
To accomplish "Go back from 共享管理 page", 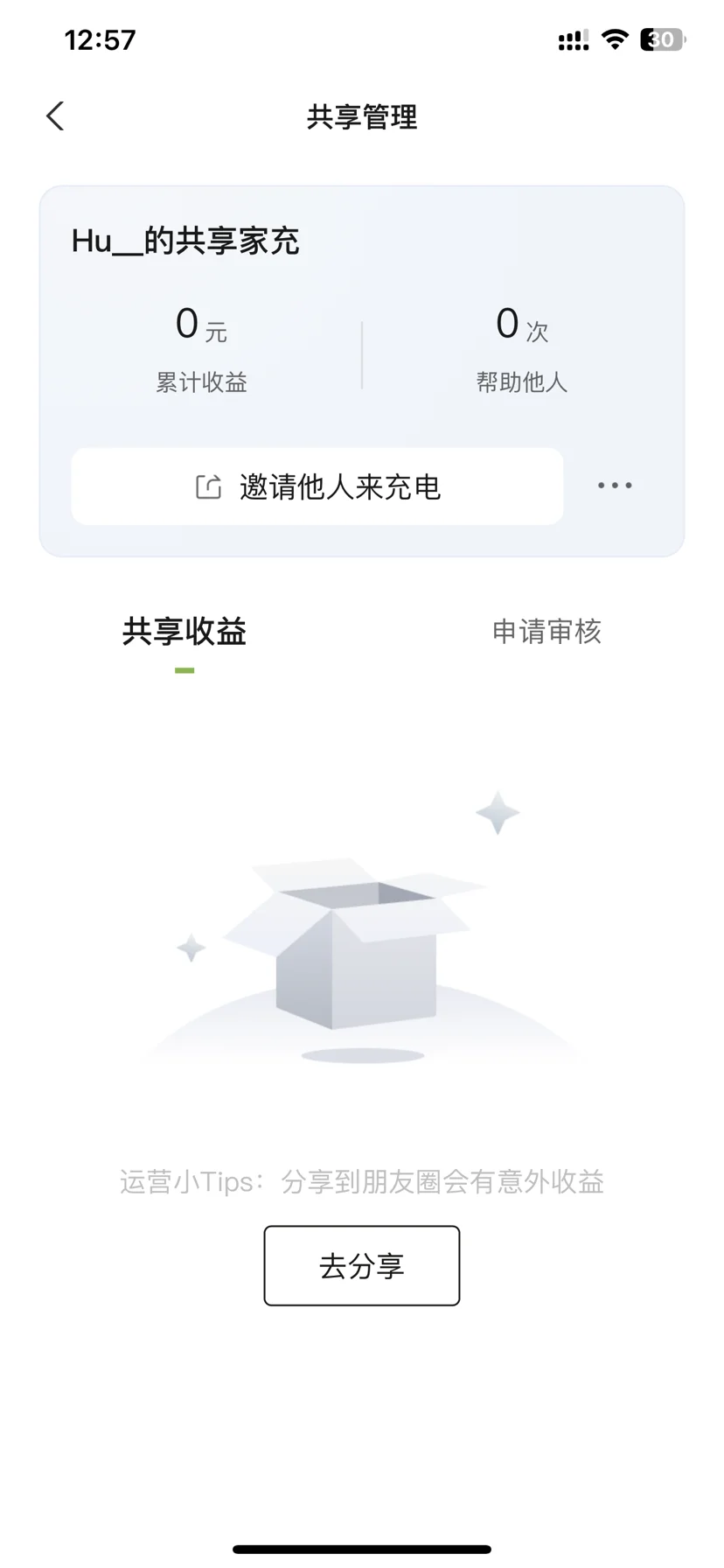I will tap(55, 116).
